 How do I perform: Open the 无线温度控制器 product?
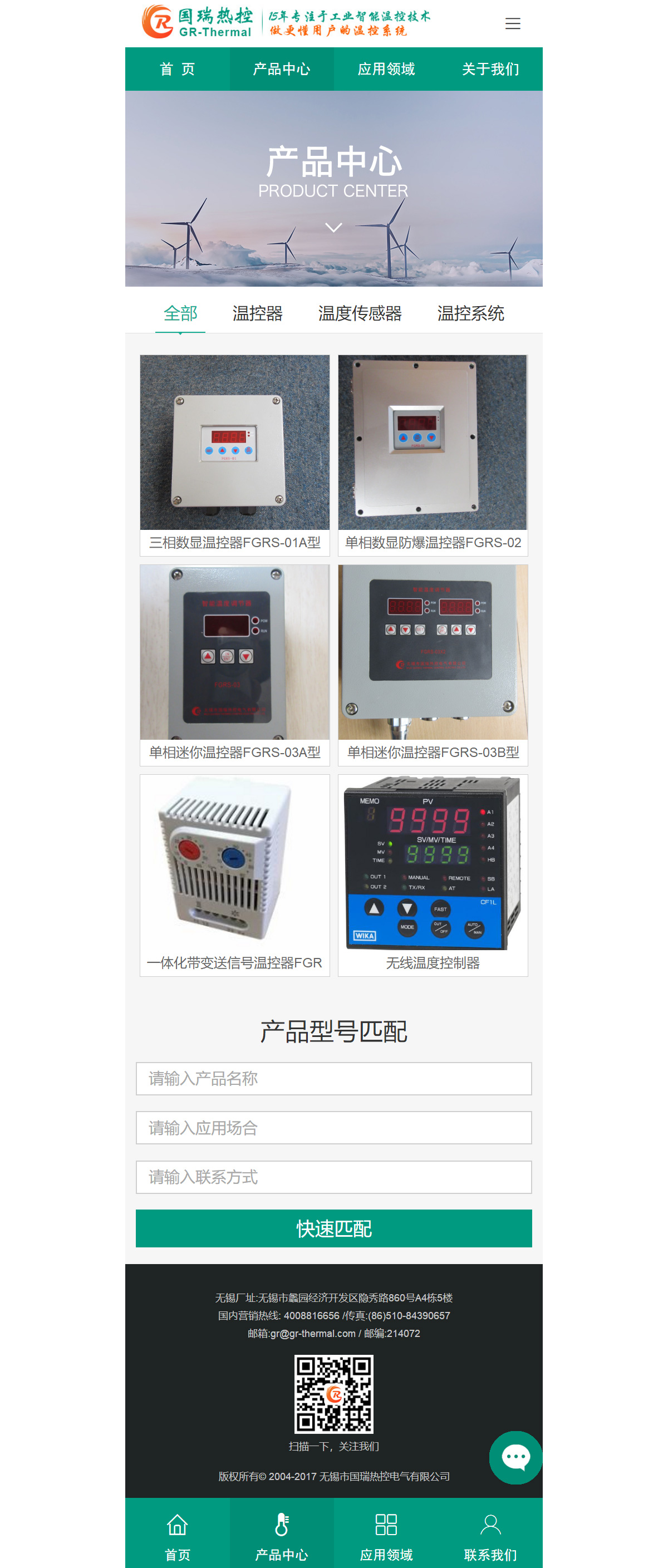[x=433, y=874]
